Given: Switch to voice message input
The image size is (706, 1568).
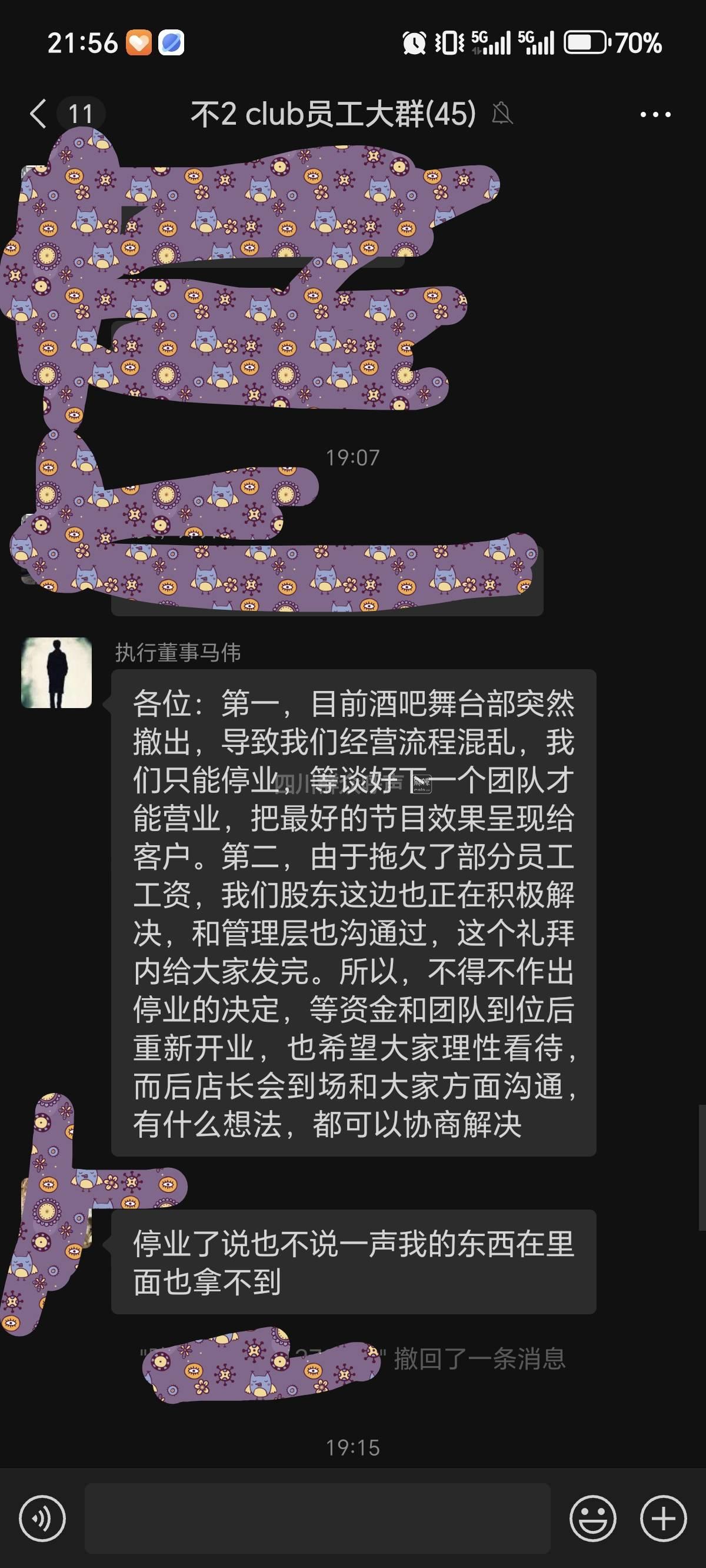Looking at the screenshot, I should 42,1519.
